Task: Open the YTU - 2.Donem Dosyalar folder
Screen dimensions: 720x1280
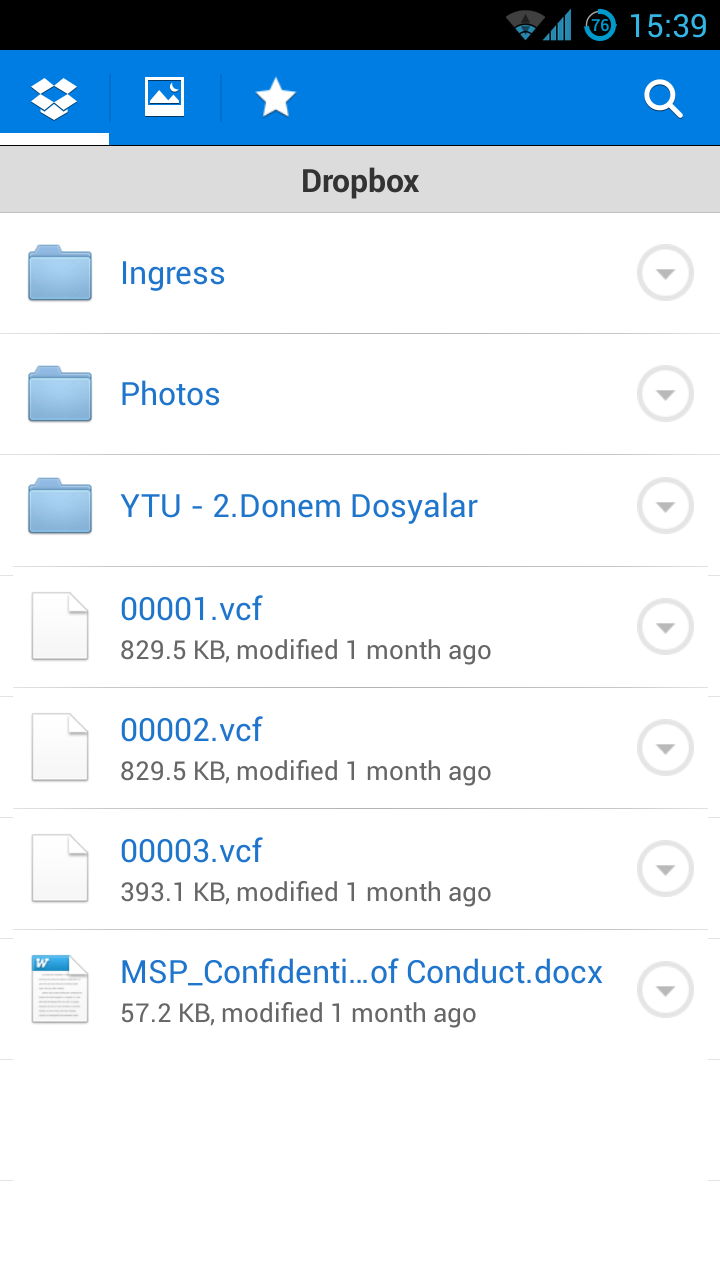Action: point(298,506)
